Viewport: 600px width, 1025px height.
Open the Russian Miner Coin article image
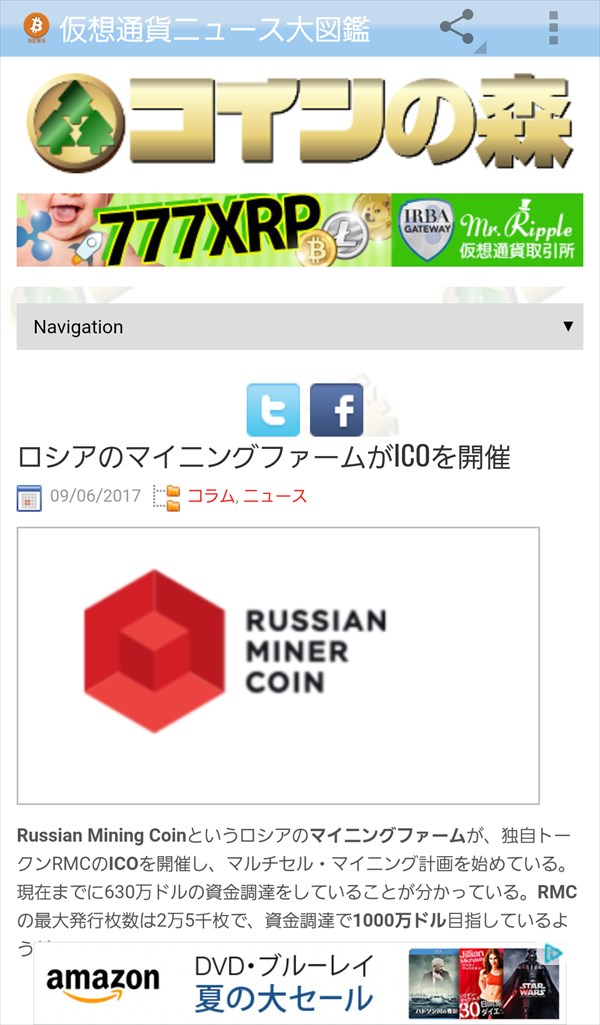point(278,665)
